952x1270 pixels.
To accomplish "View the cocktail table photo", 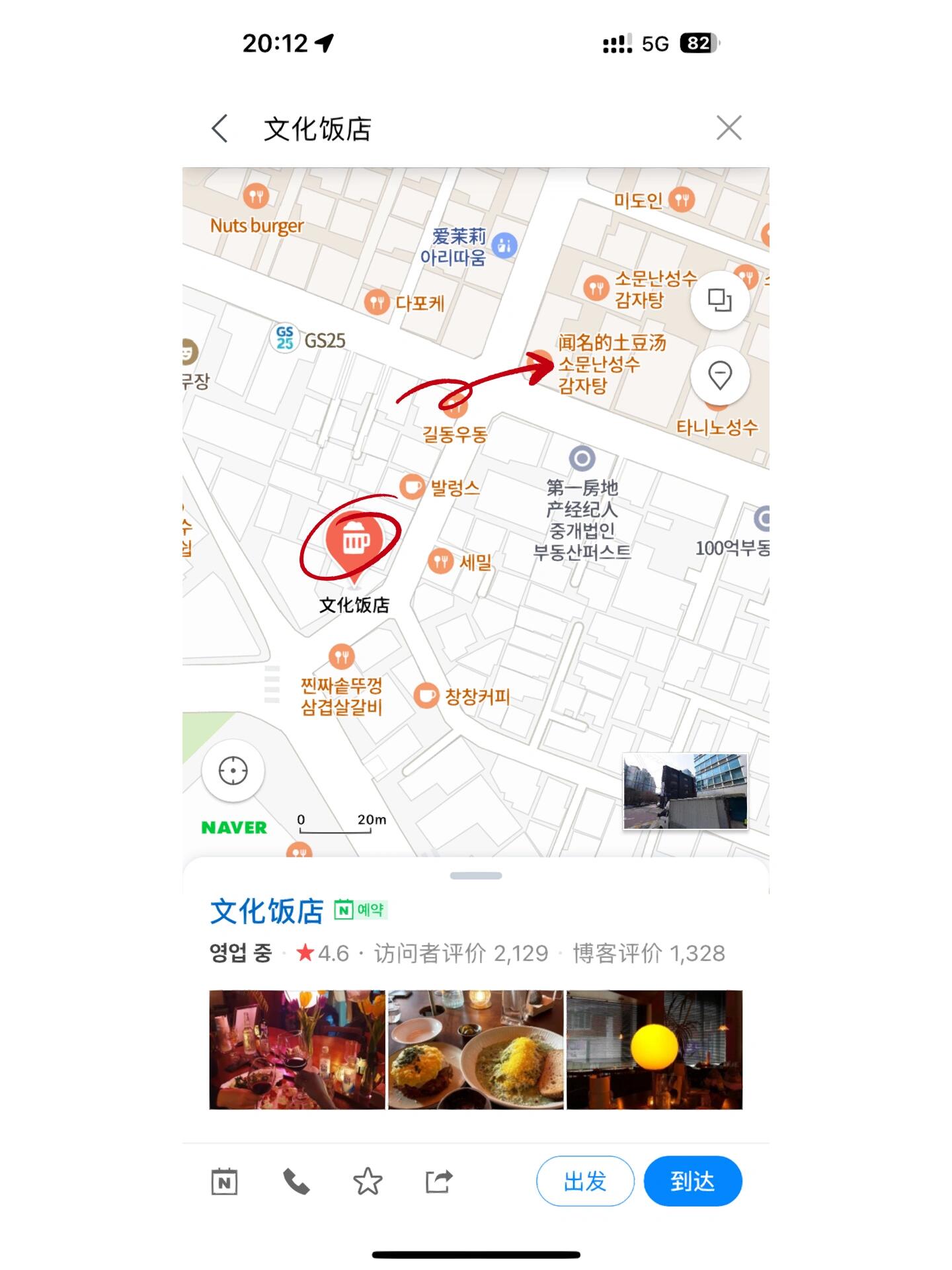I will 297,1049.
